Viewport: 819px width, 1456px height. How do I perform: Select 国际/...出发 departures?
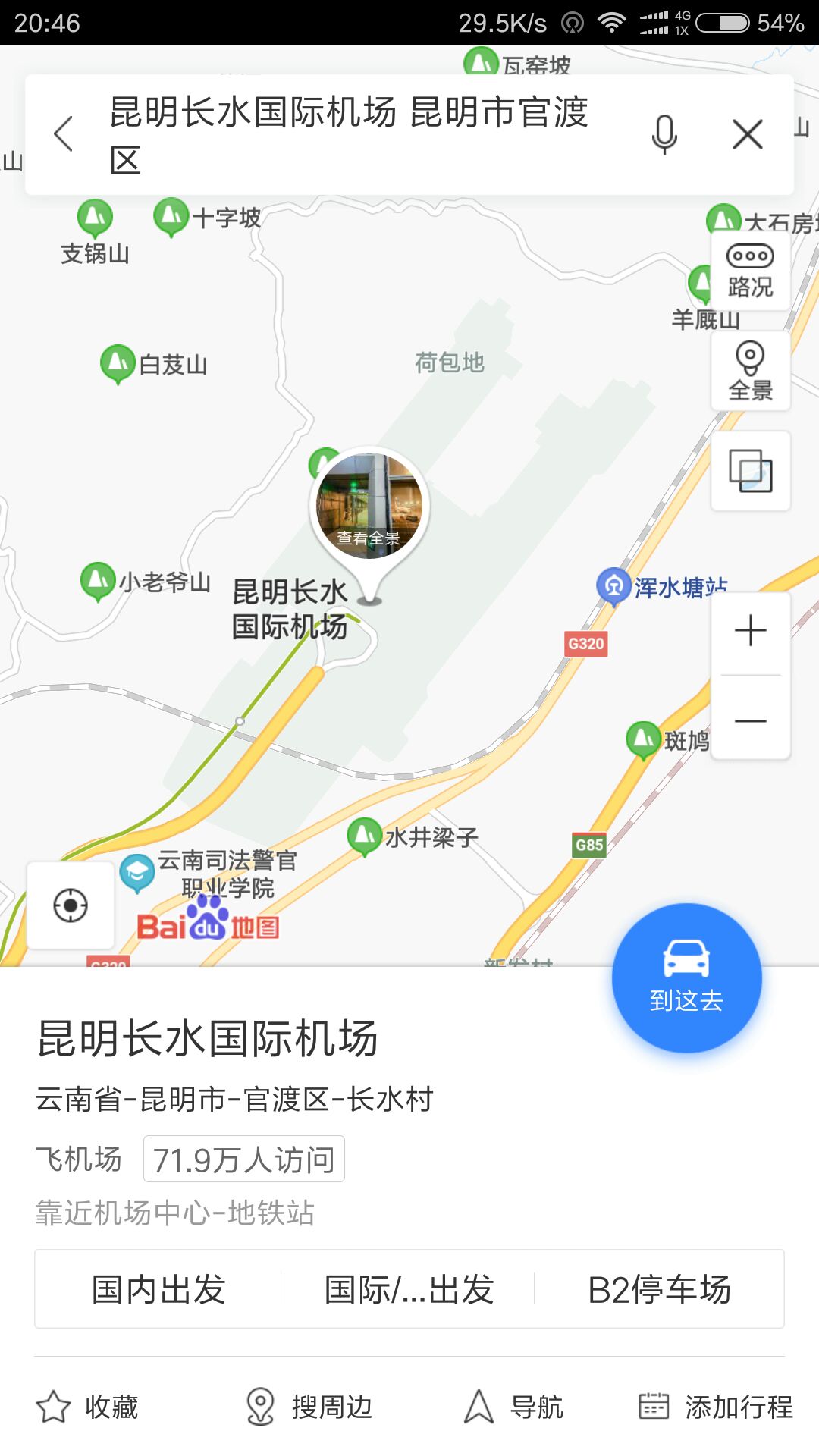point(409,1289)
